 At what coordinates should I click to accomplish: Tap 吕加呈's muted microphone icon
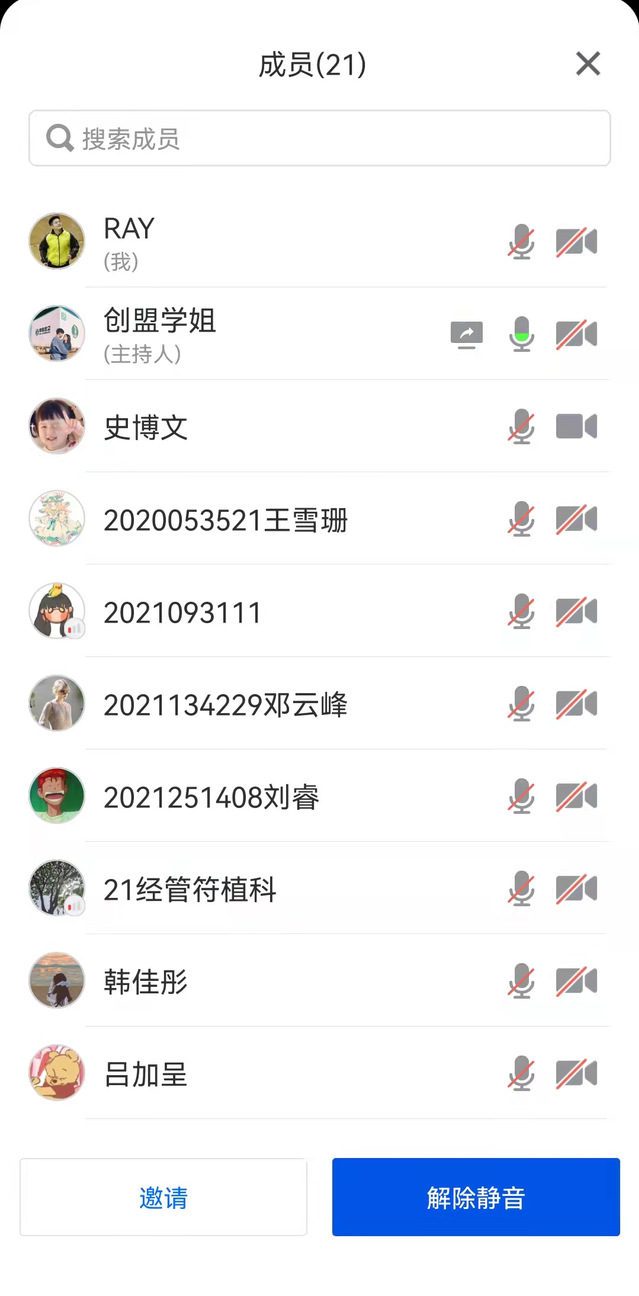521,1074
